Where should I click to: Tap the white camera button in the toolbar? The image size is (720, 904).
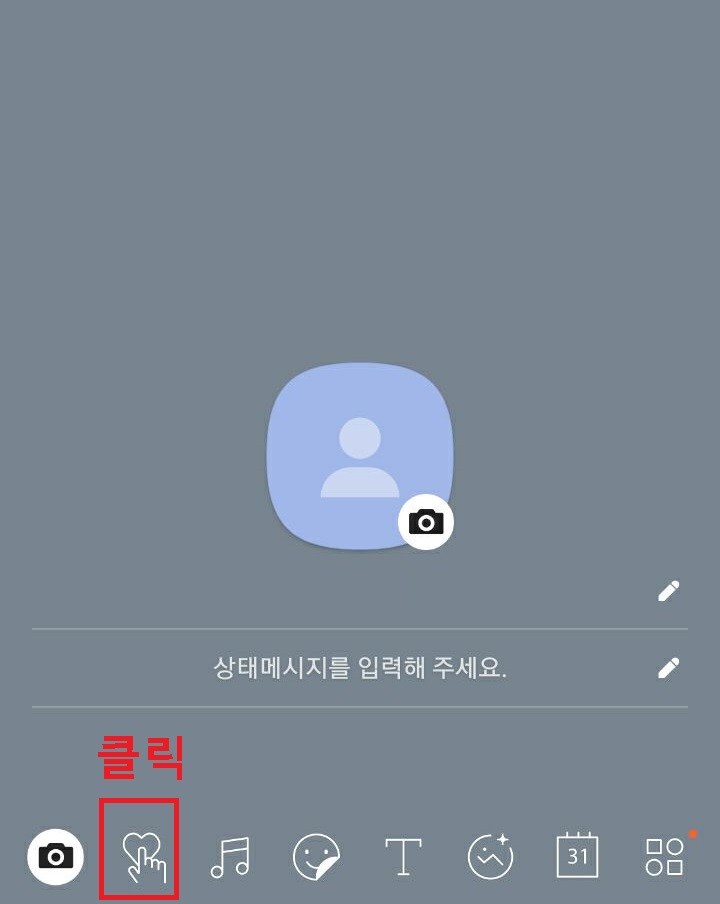tap(57, 855)
